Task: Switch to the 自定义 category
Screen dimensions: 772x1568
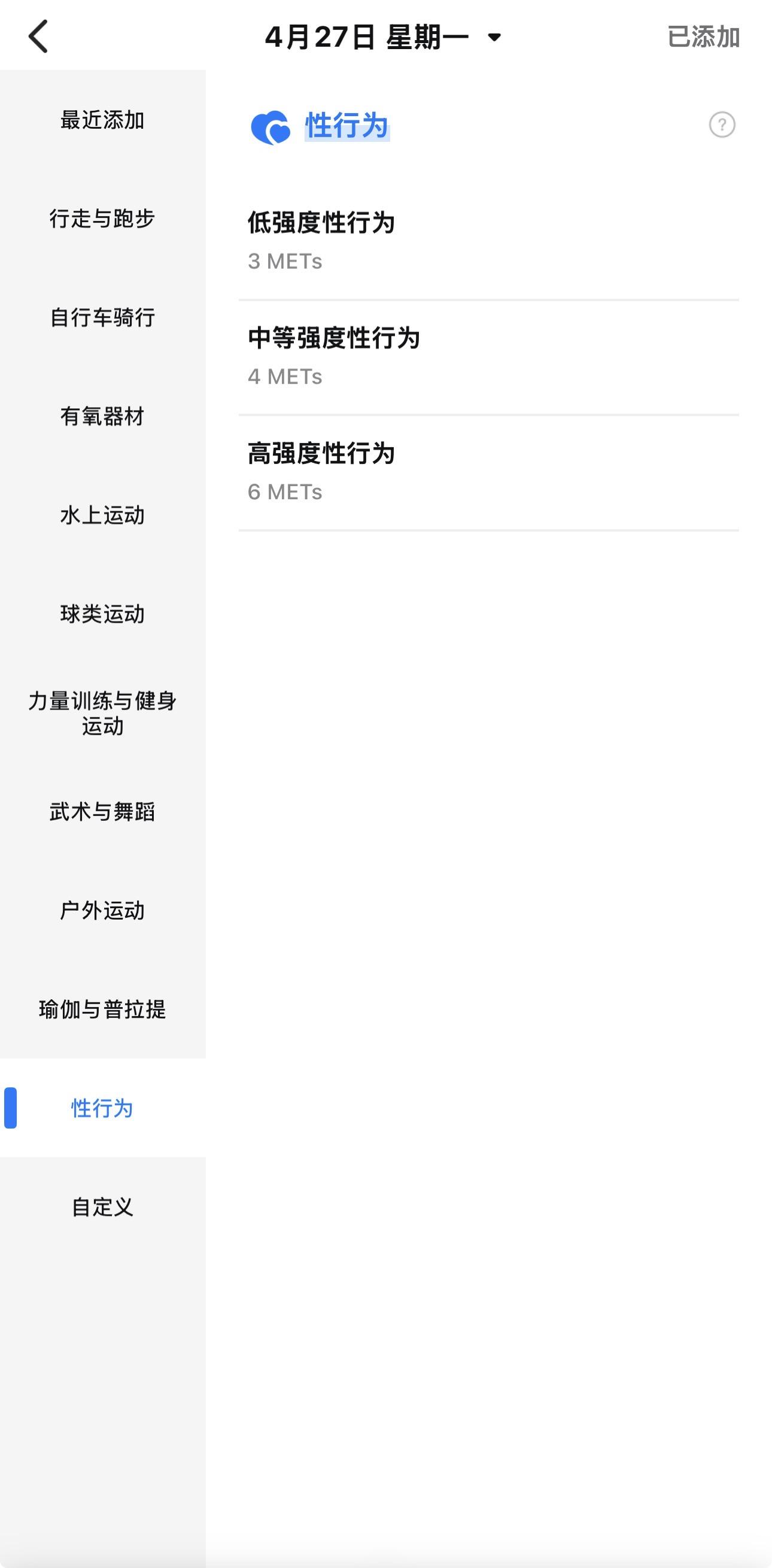Action: tap(102, 1207)
